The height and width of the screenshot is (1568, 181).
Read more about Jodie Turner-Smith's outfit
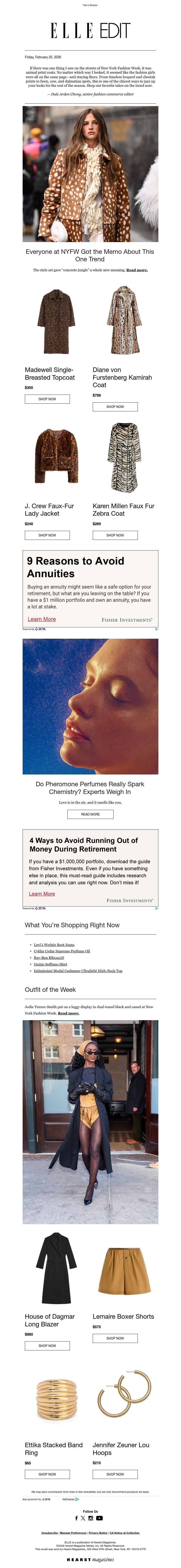click(68, 1013)
